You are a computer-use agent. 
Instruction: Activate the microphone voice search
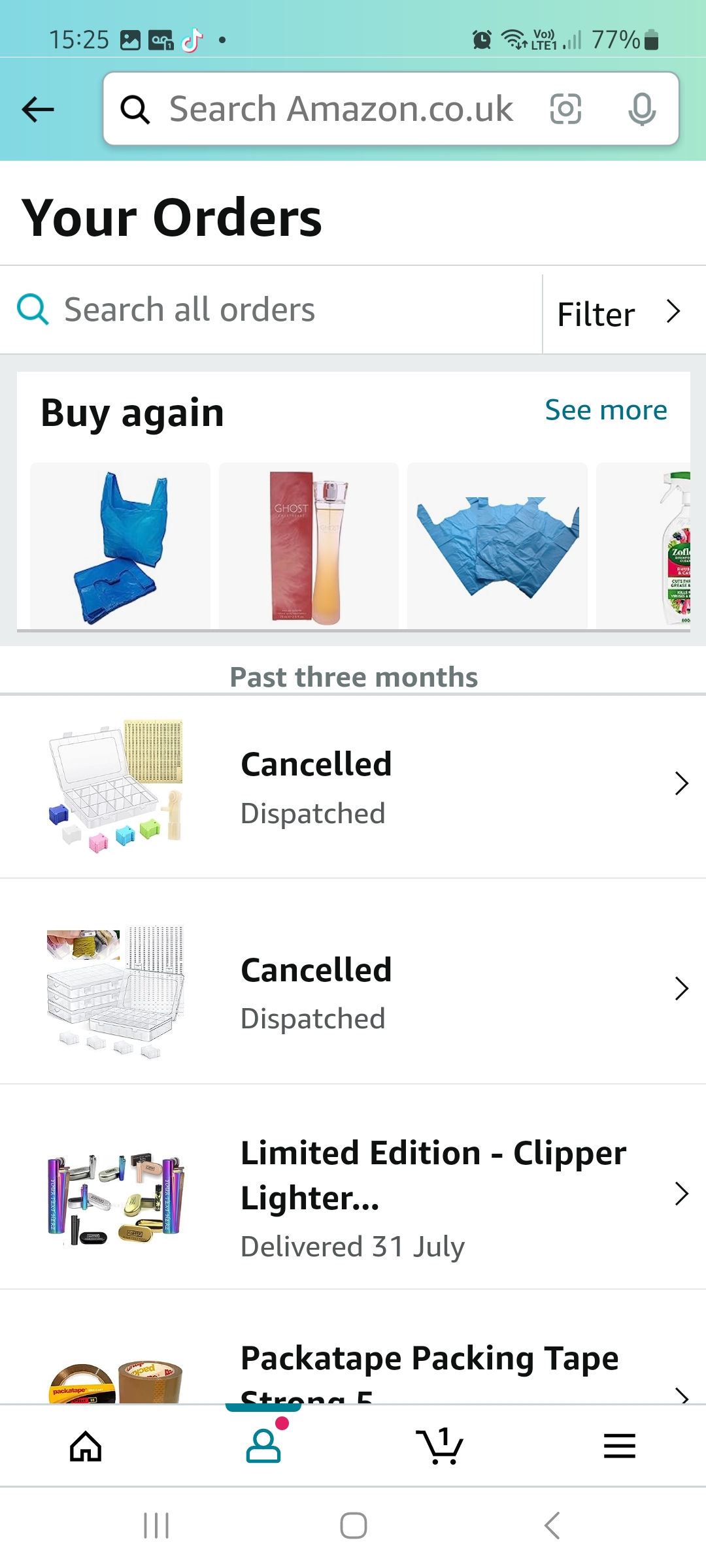(643, 108)
